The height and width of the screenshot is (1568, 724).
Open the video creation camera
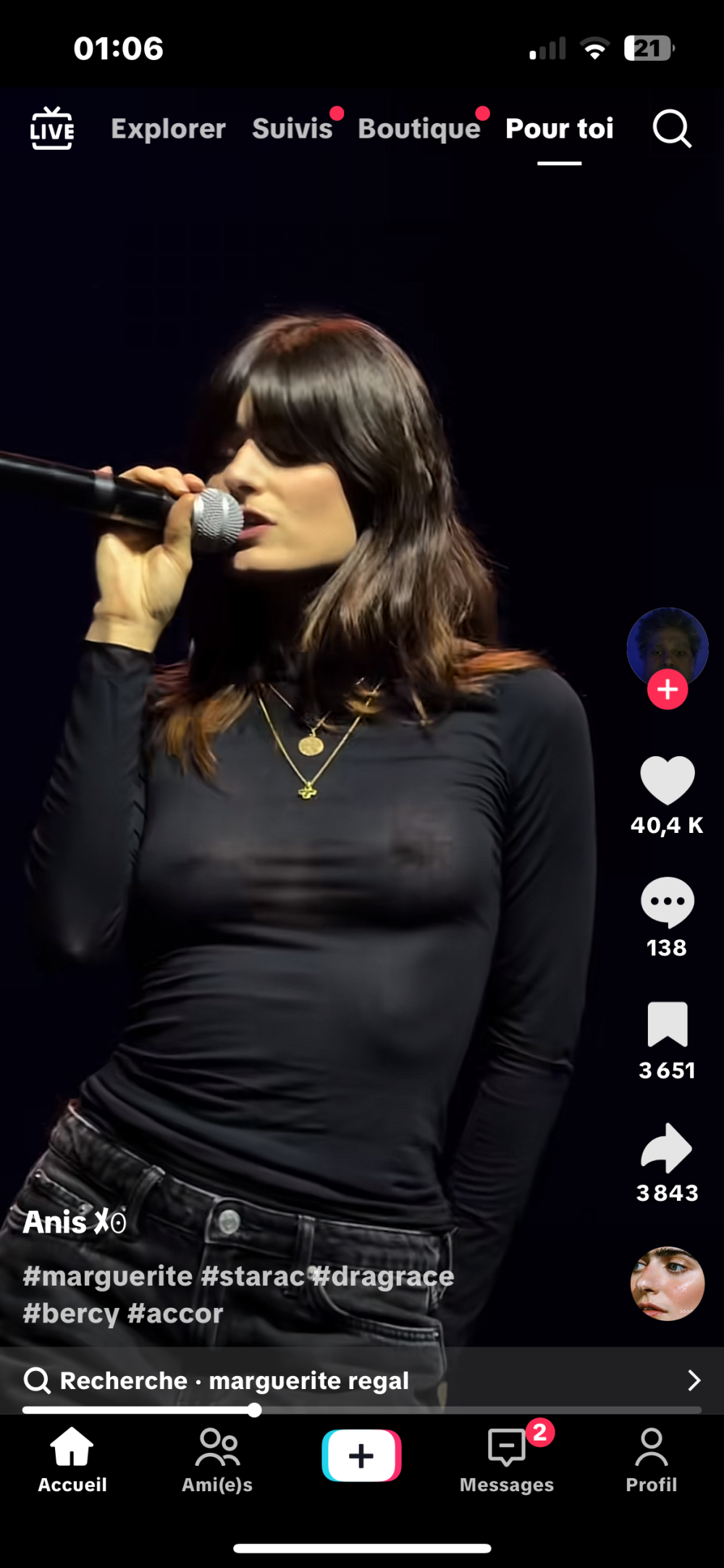pos(361,1454)
